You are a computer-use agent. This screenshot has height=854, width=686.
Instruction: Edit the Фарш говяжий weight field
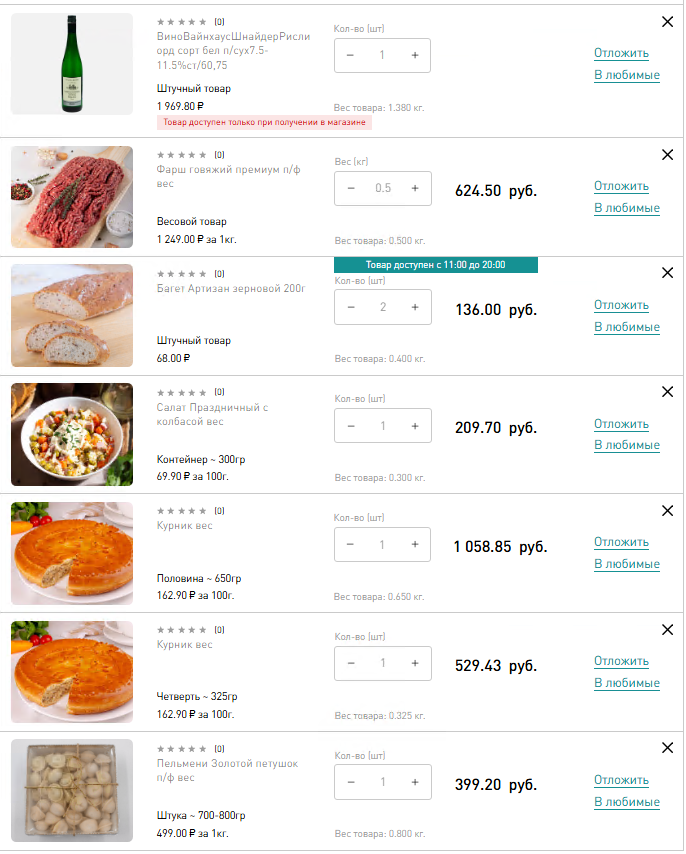coord(382,188)
